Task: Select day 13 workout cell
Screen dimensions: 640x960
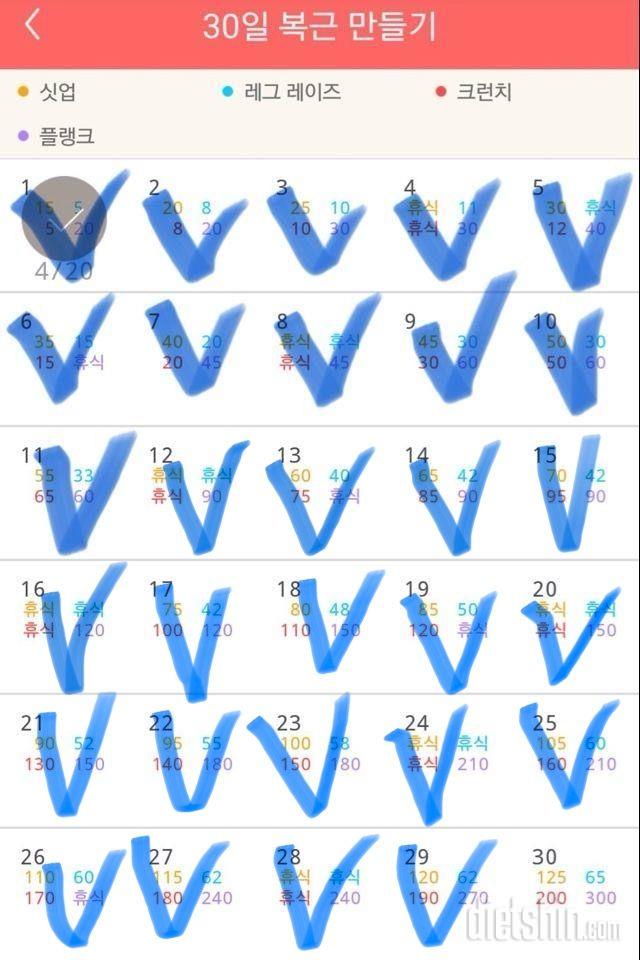Action: 320,490
